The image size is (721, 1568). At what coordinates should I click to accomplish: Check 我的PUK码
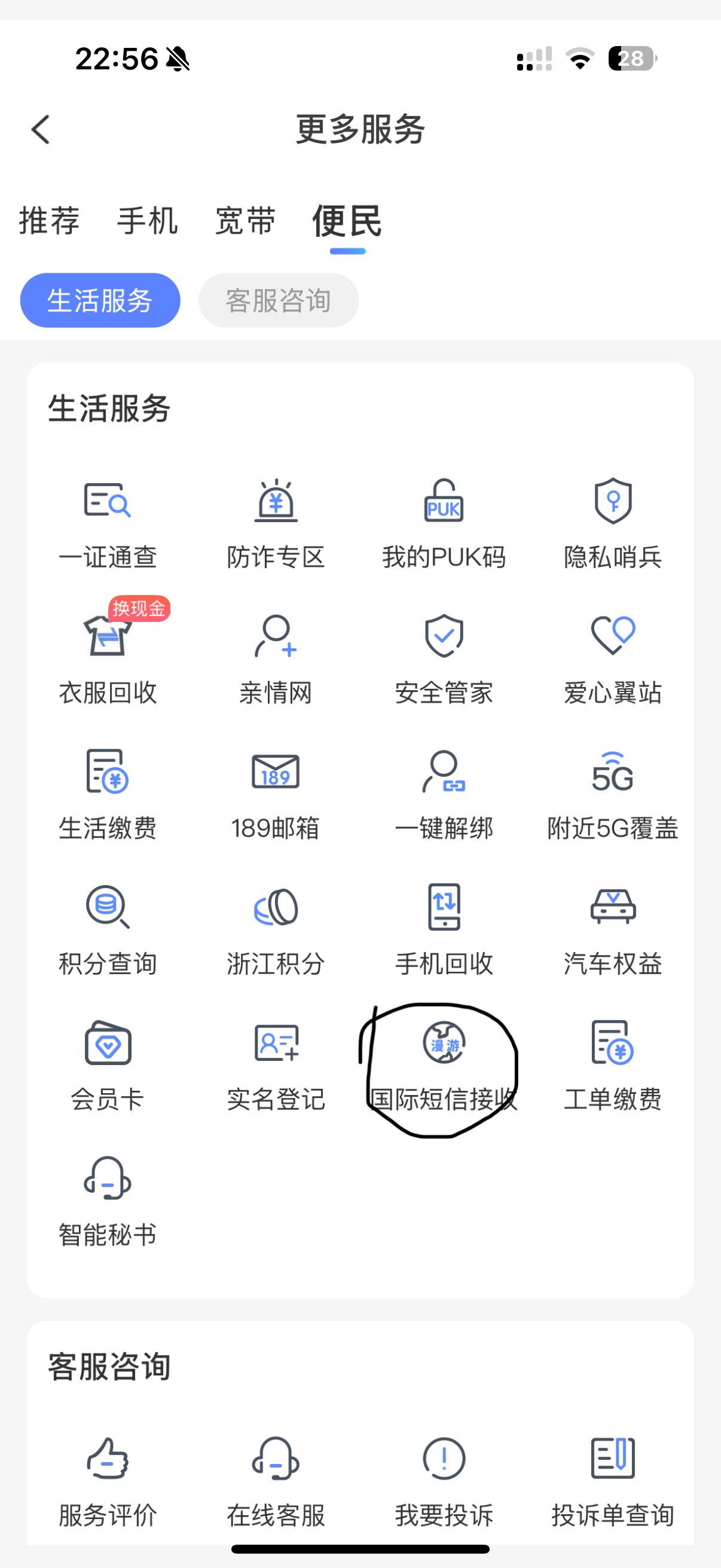[444, 522]
